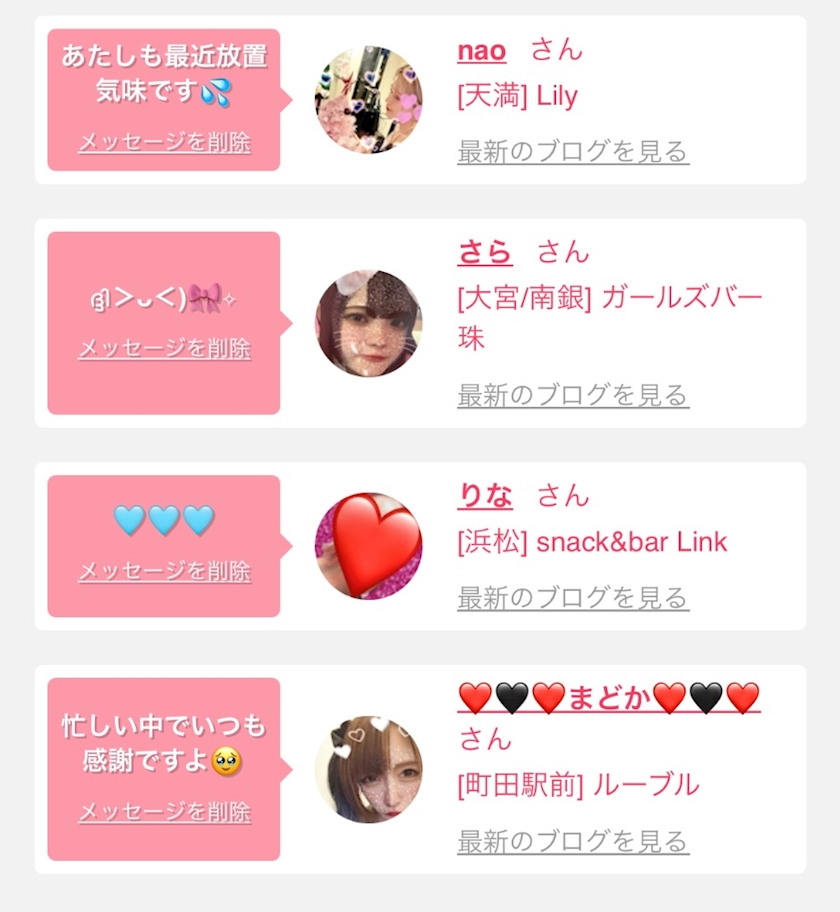840x912 pixels.
Task: View さら's latest blog
Action: coord(573,395)
